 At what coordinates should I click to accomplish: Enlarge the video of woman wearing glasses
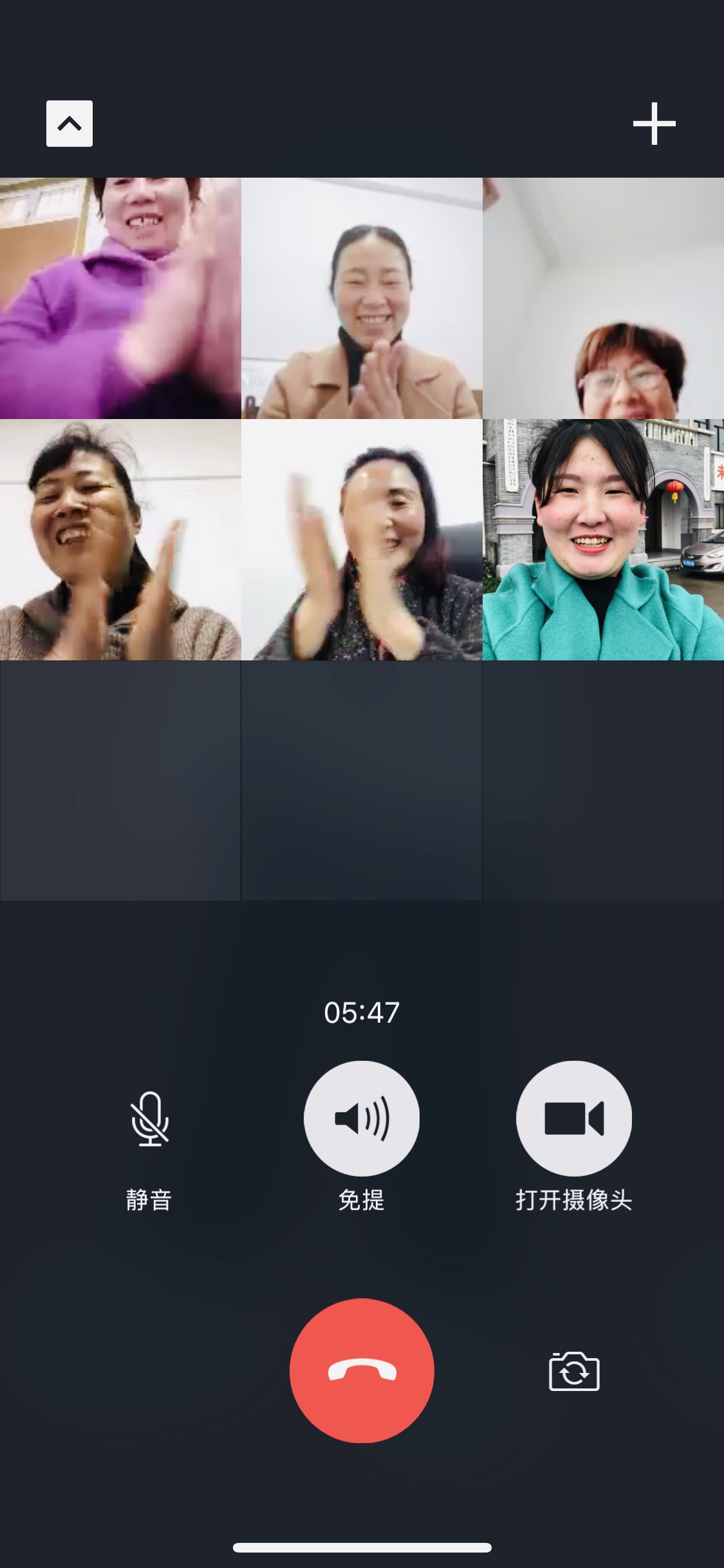[x=603, y=298]
